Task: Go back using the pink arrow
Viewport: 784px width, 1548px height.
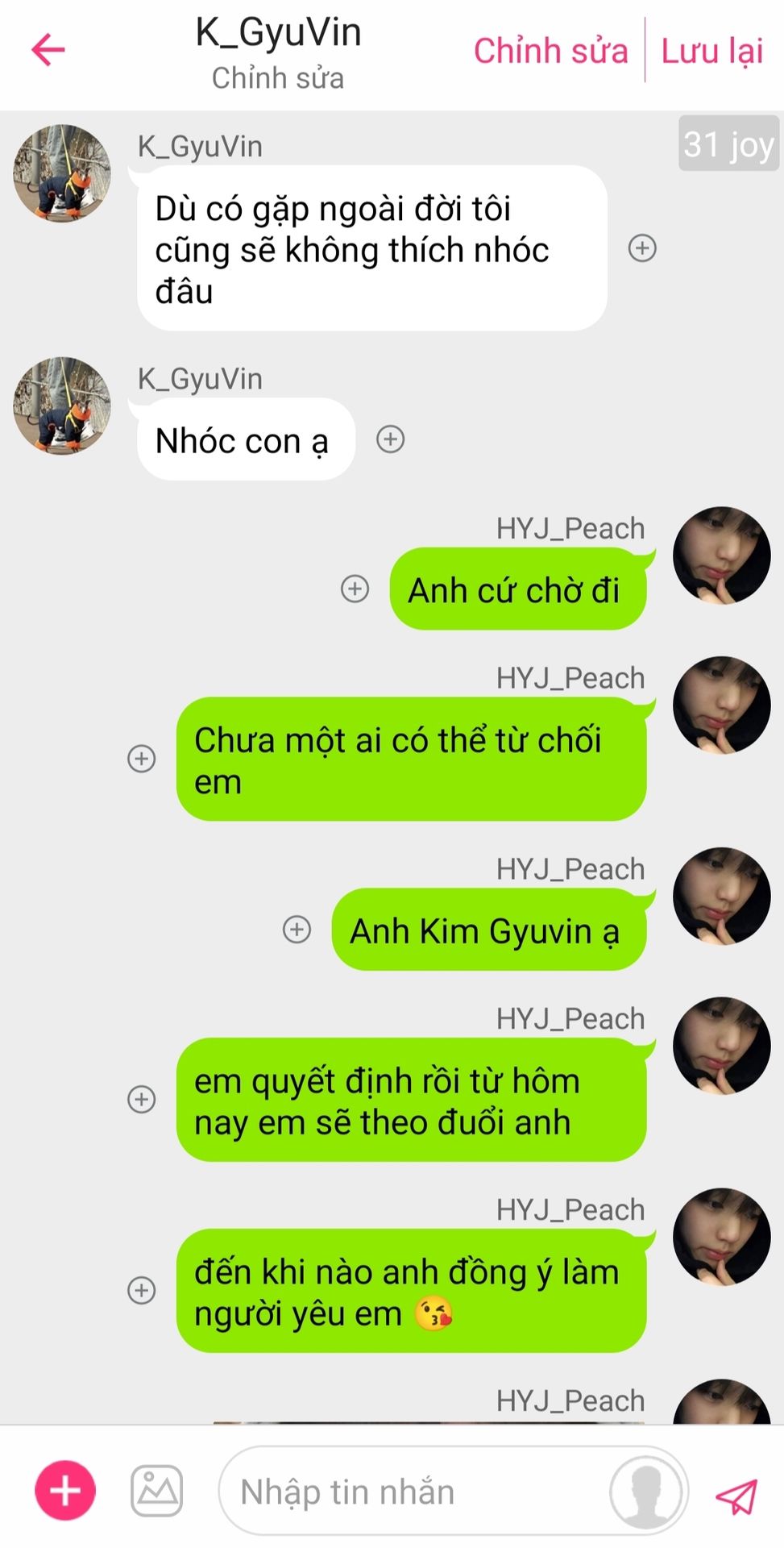Action: 48,50
